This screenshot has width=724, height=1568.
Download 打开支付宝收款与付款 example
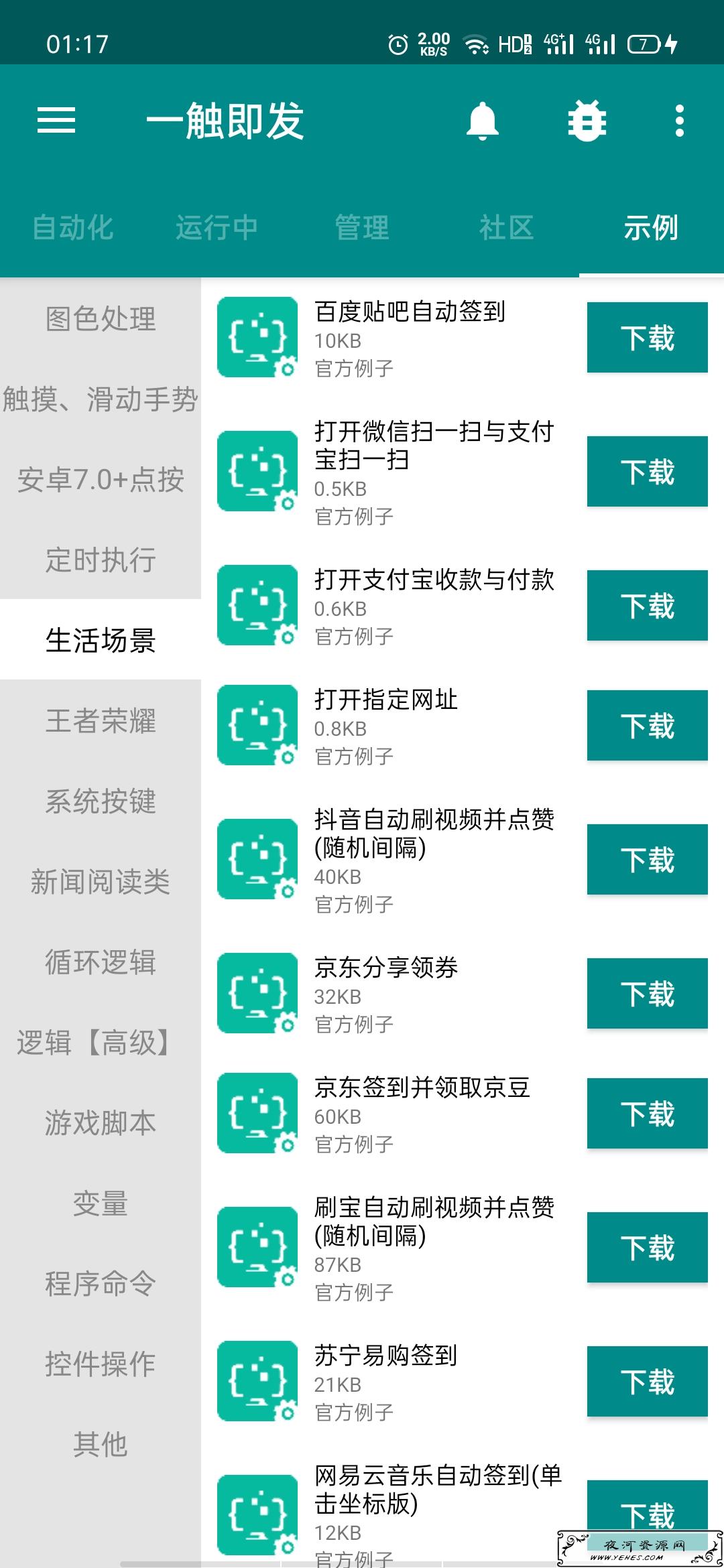[x=648, y=605]
